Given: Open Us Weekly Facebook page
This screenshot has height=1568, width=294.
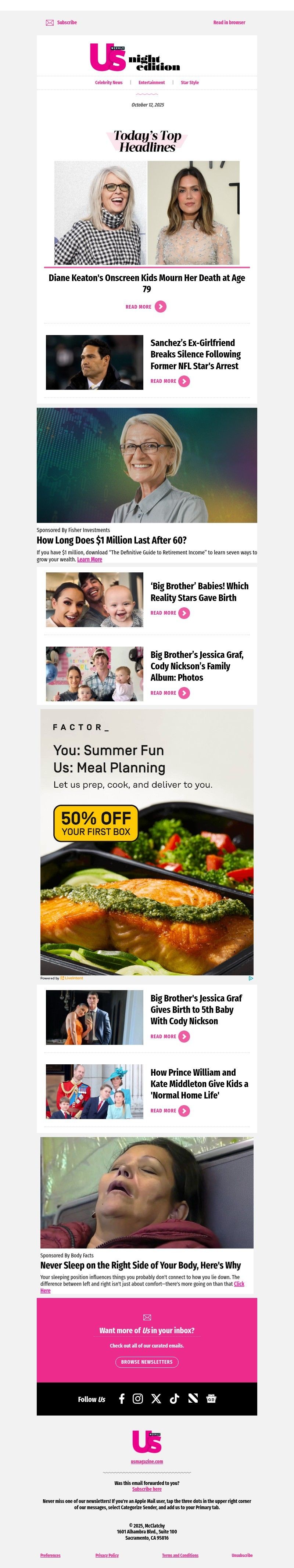Looking at the screenshot, I should click(122, 1399).
